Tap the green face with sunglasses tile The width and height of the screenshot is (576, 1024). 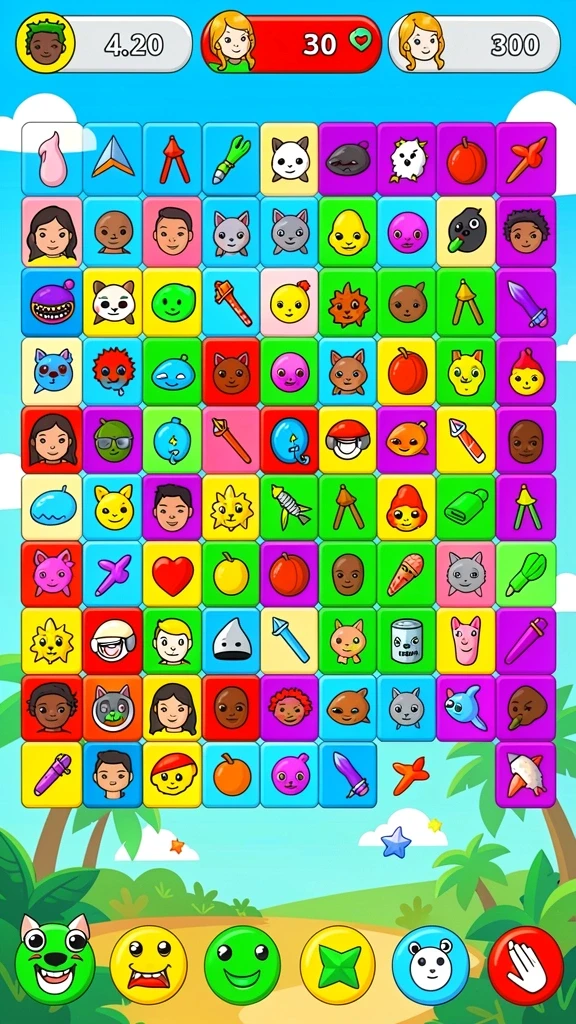click(x=113, y=440)
